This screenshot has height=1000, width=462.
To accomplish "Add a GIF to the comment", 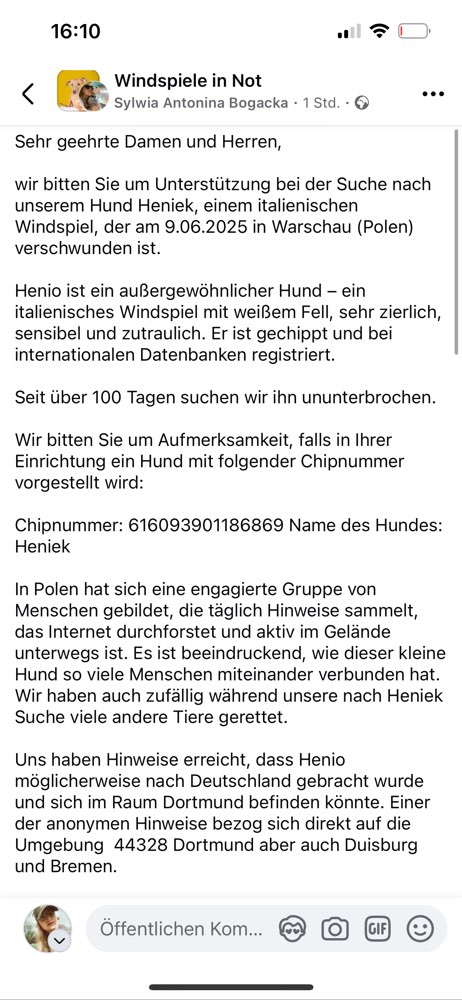I will [x=377, y=929].
